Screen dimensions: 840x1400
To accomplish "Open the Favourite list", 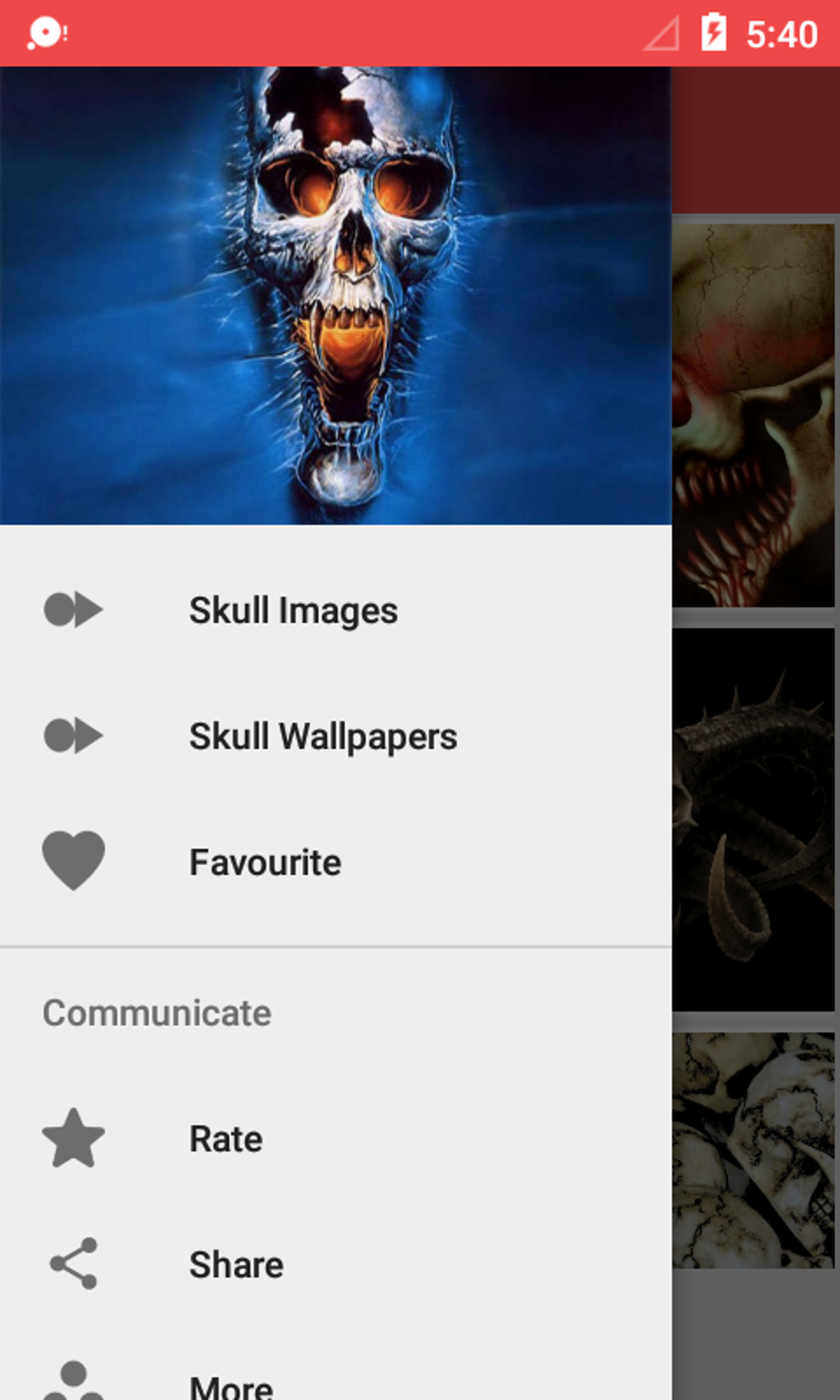I will point(265,862).
